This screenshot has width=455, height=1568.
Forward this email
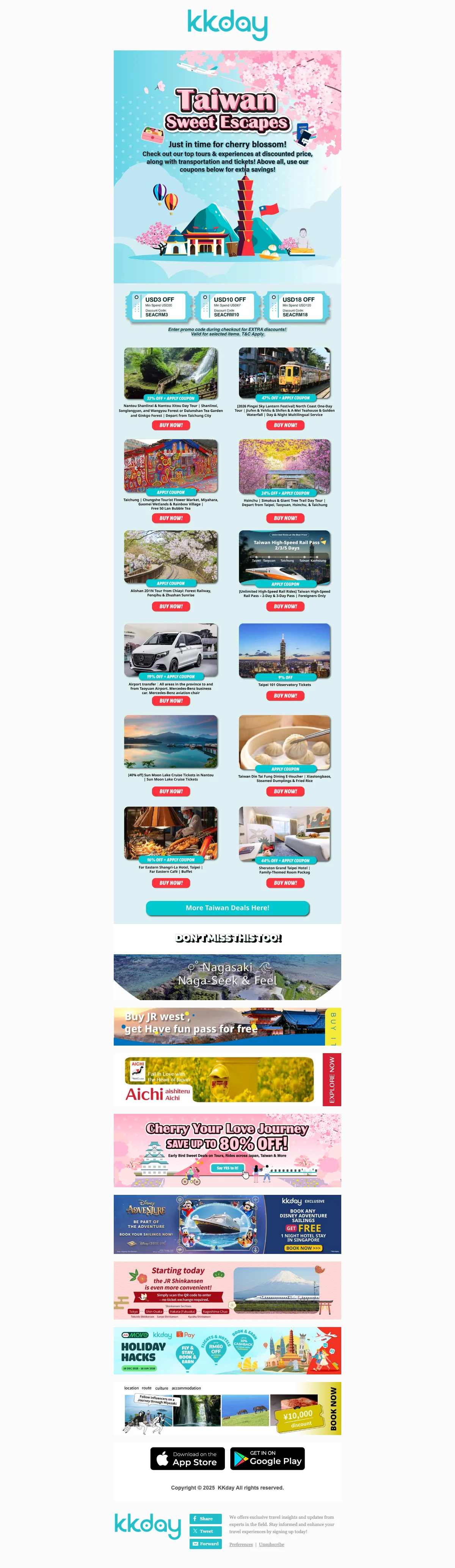pos(205,1544)
